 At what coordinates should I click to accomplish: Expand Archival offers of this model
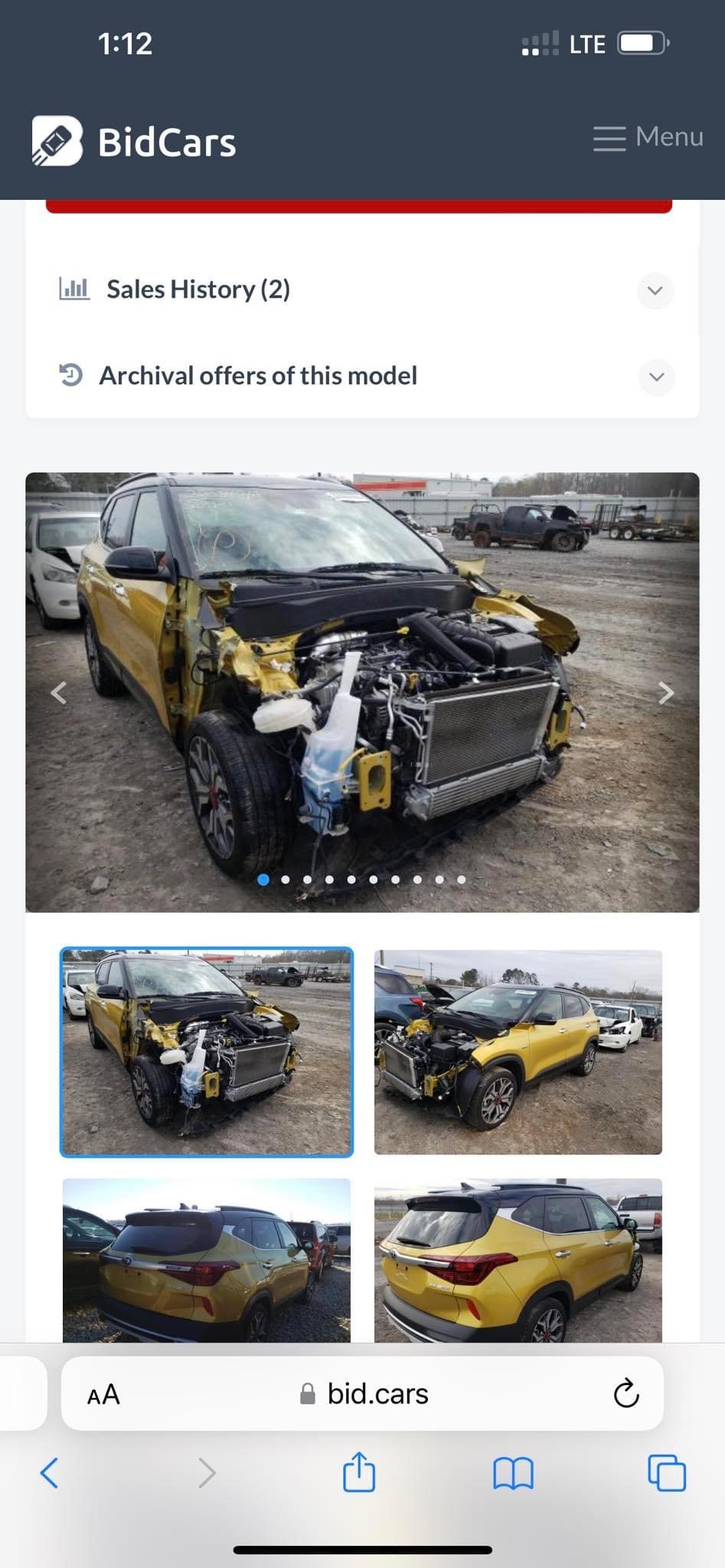tap(656, 377)
